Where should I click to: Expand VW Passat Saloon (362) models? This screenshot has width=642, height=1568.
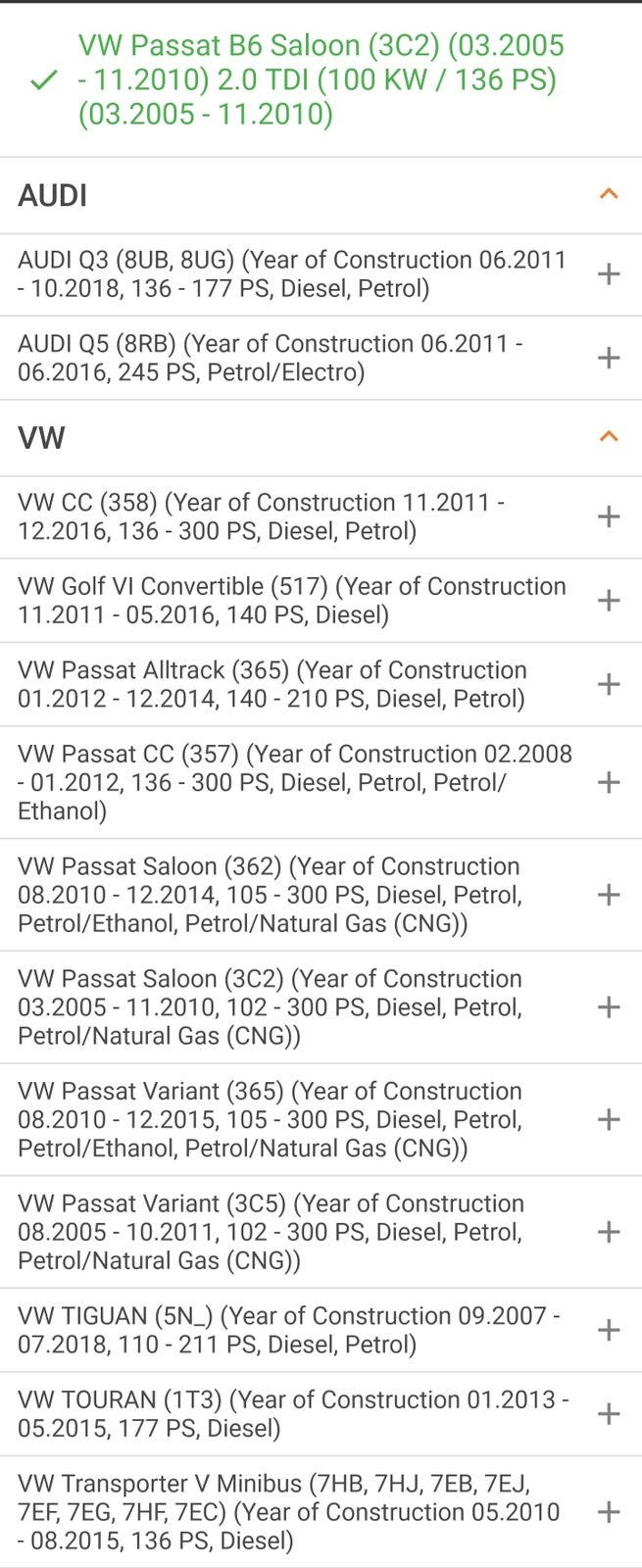[609, 894]
